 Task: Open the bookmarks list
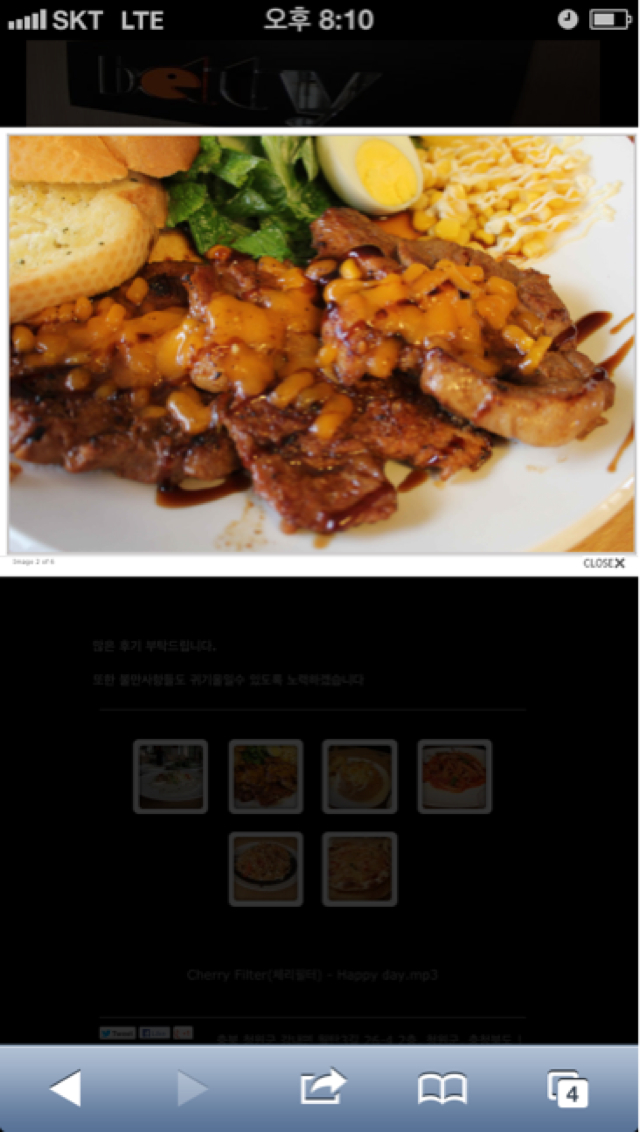click(442, 1088)
